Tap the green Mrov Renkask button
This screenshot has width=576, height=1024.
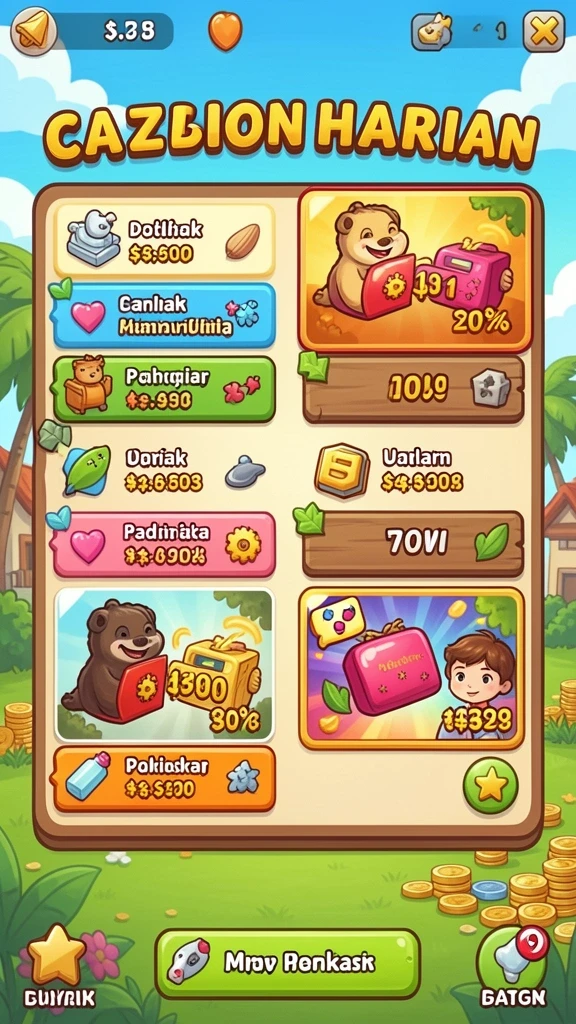point(287,963)
